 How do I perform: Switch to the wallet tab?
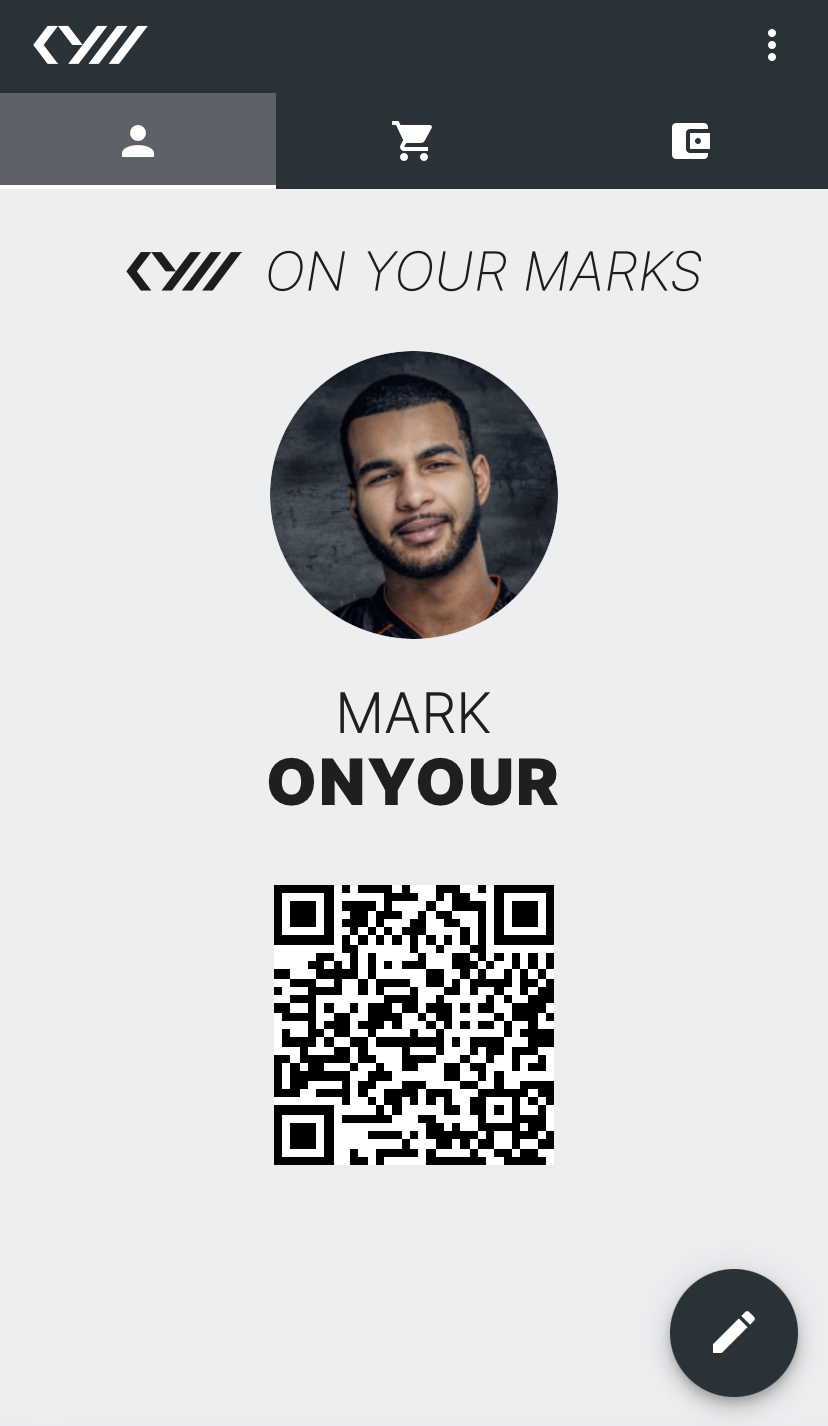(690, 140)
